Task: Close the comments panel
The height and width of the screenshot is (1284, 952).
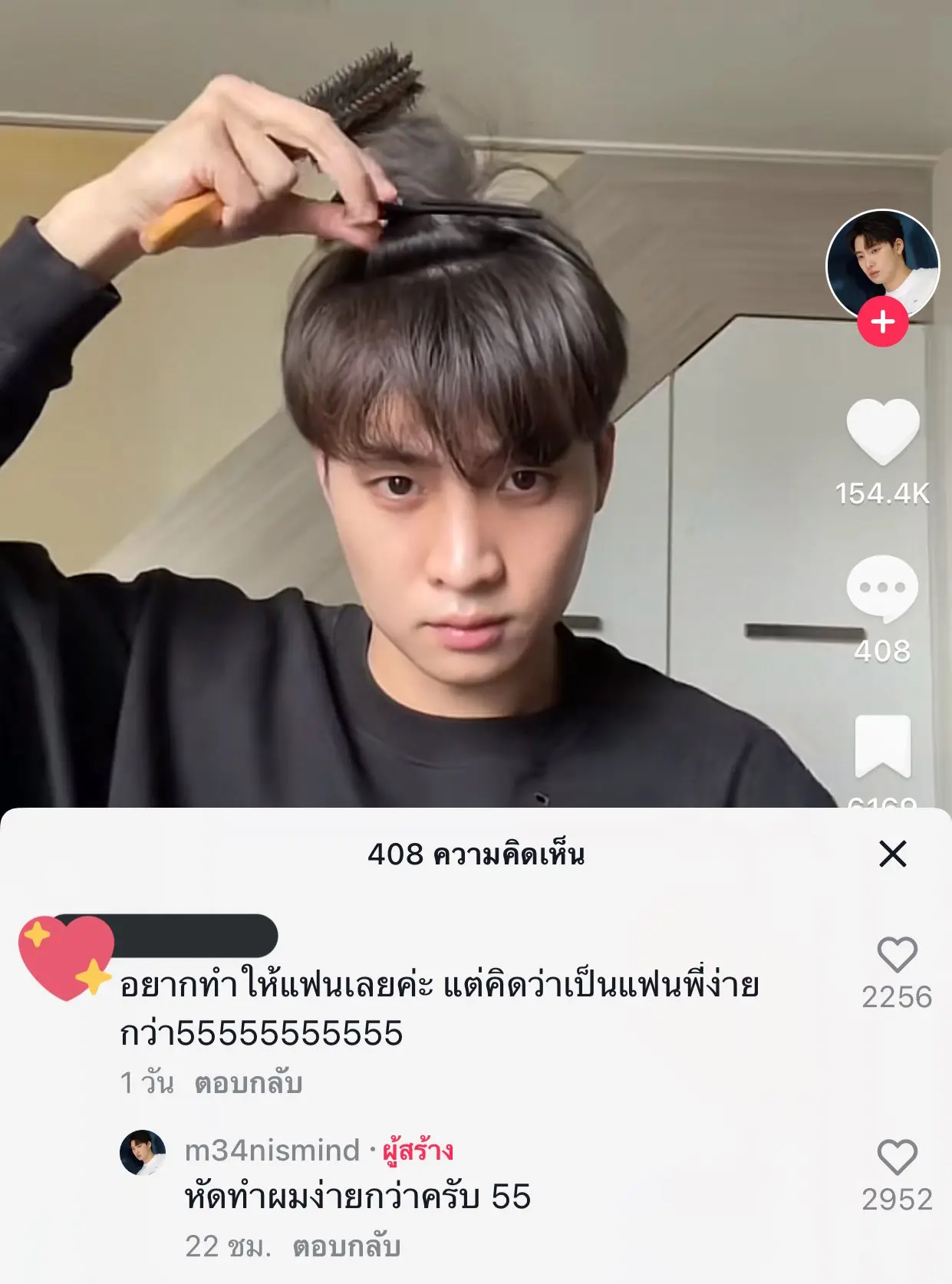Action: pos(892,854)
